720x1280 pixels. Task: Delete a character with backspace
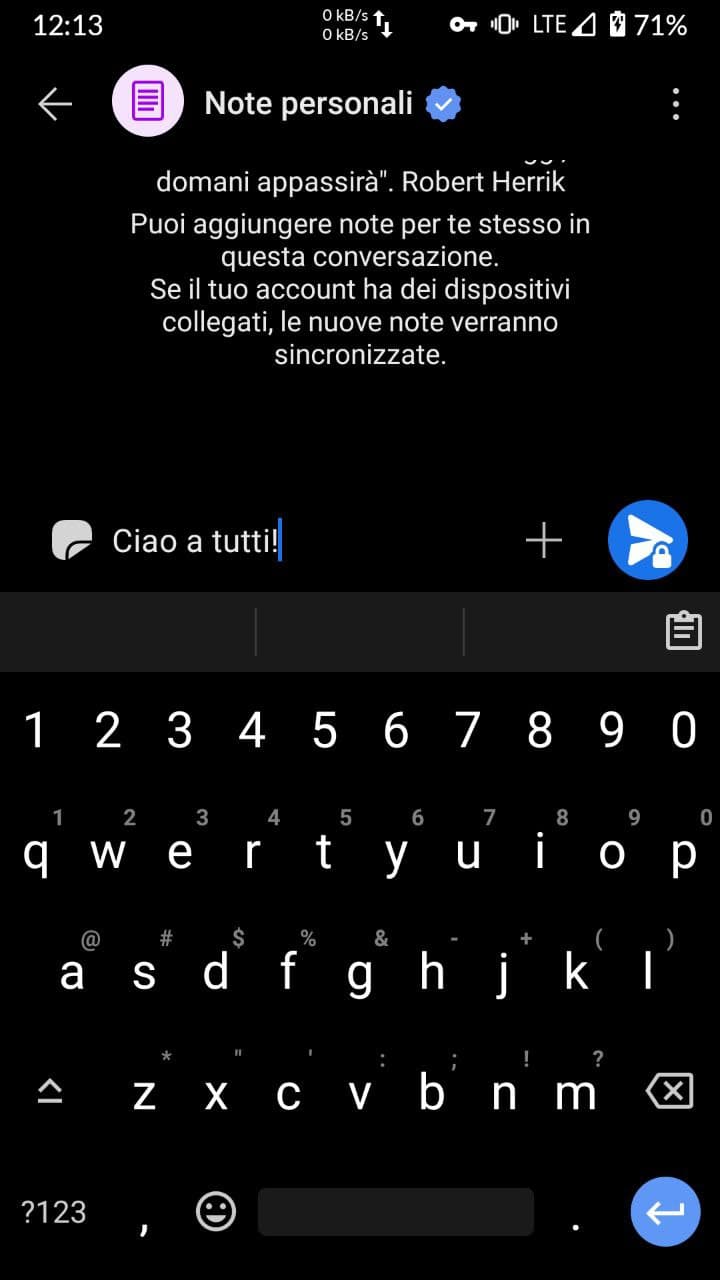click(x=669, y=1092)
